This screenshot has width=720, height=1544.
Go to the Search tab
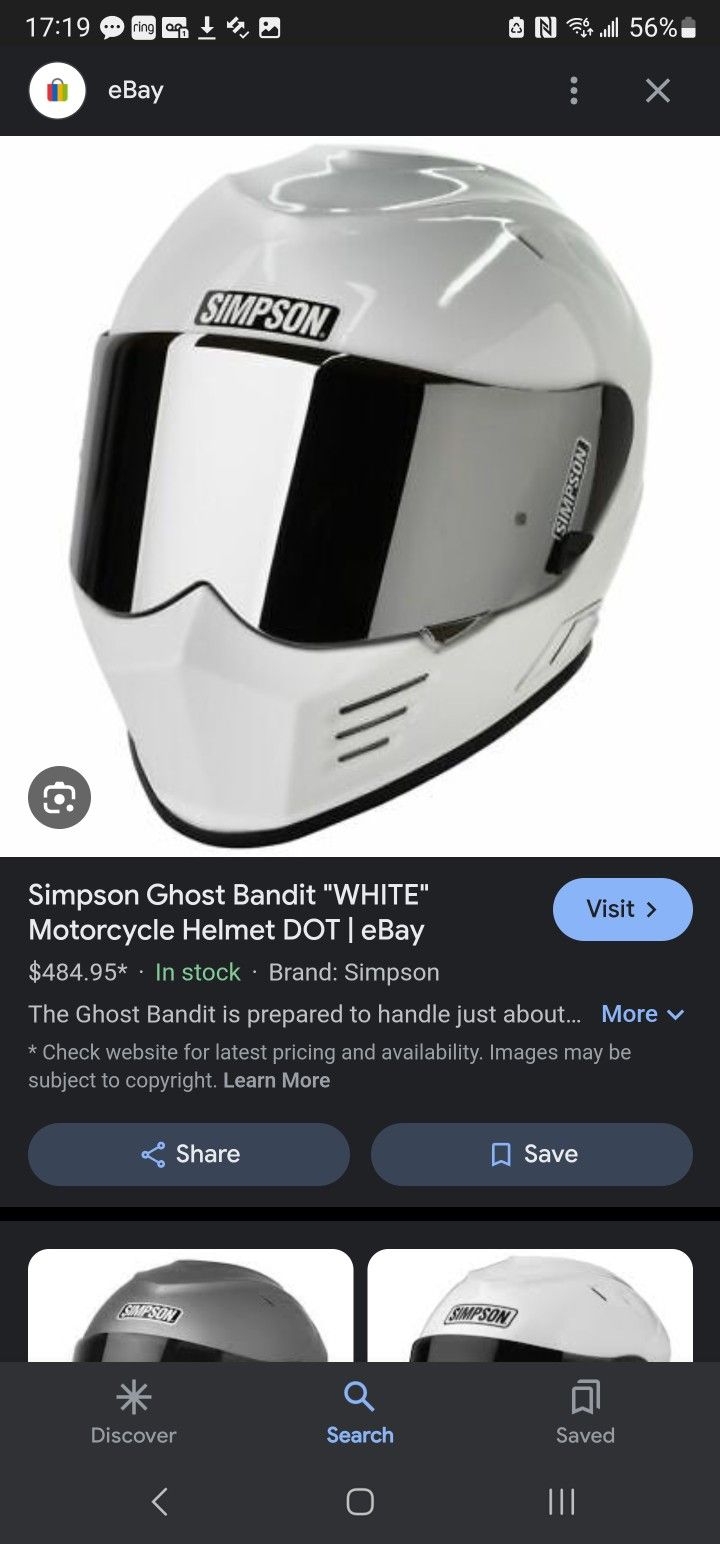(359, 1410)
